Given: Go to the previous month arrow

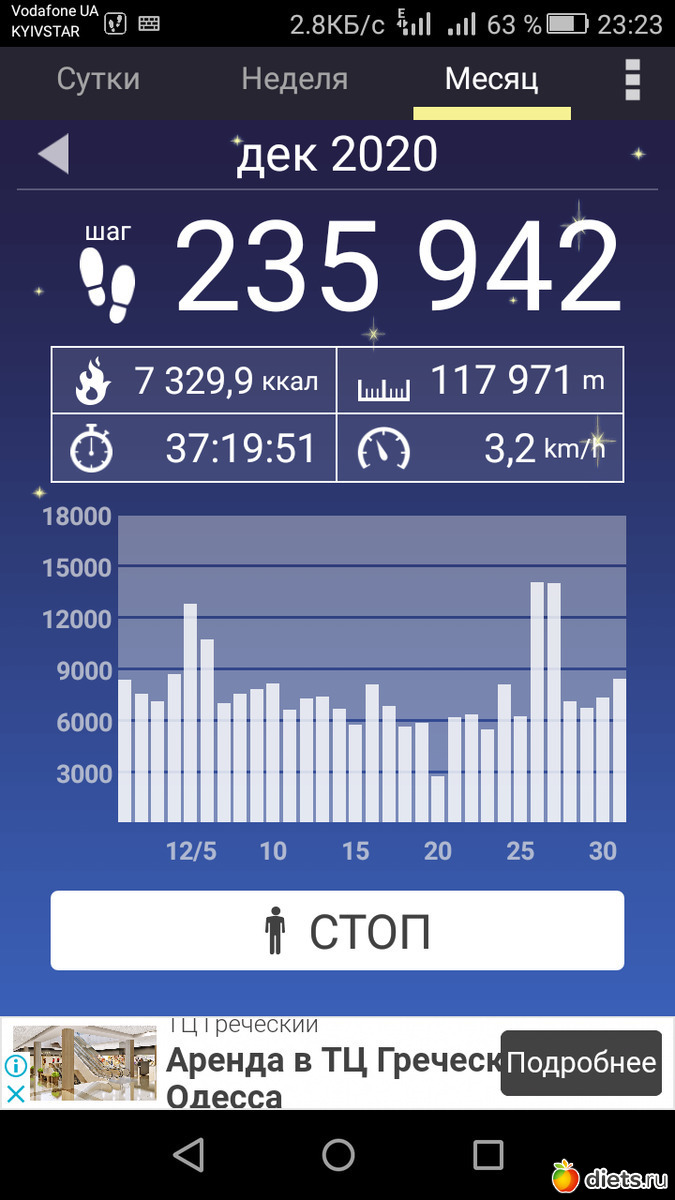Looking at the screenshot, I should (x=54, y=155).
